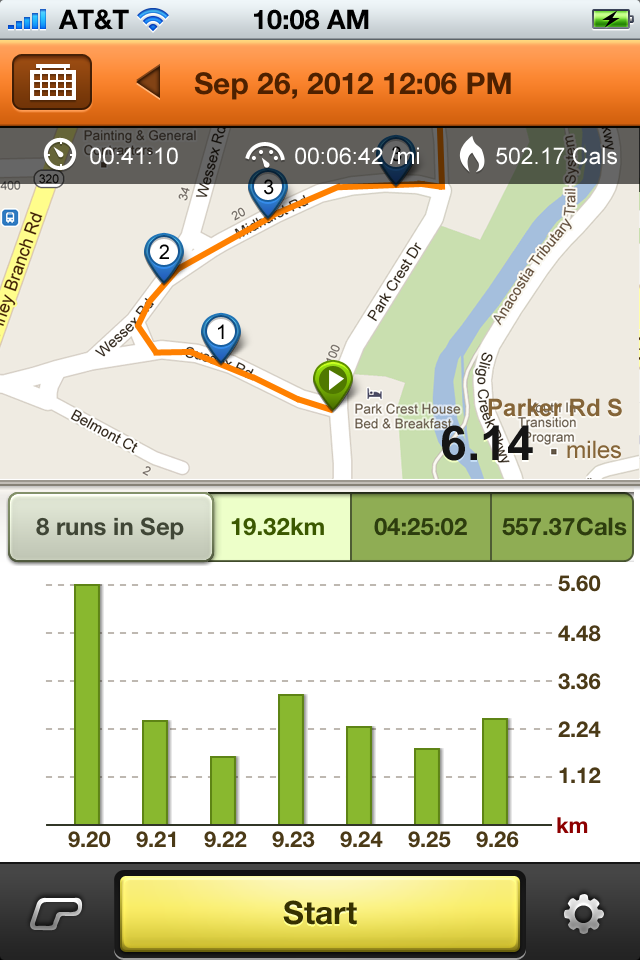Tap the green start pin on map
The image size is (640, 960).
point(333,382)
